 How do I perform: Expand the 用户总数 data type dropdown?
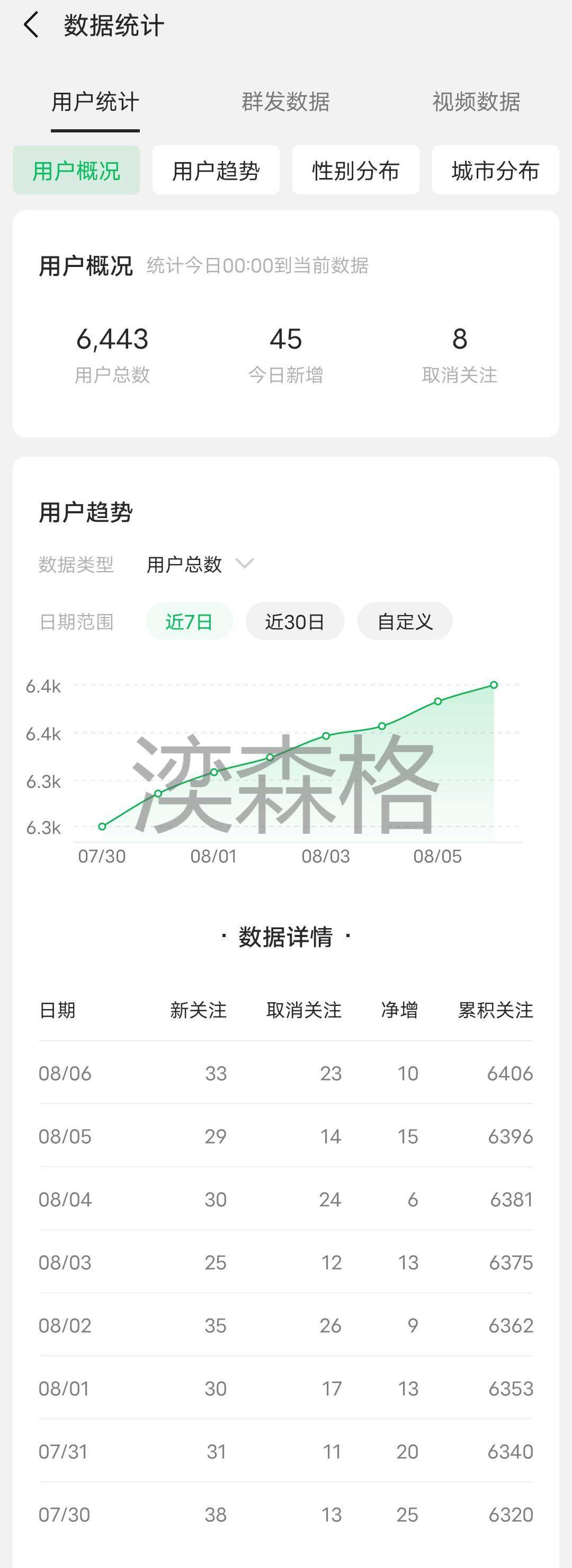tap(200, 564)
